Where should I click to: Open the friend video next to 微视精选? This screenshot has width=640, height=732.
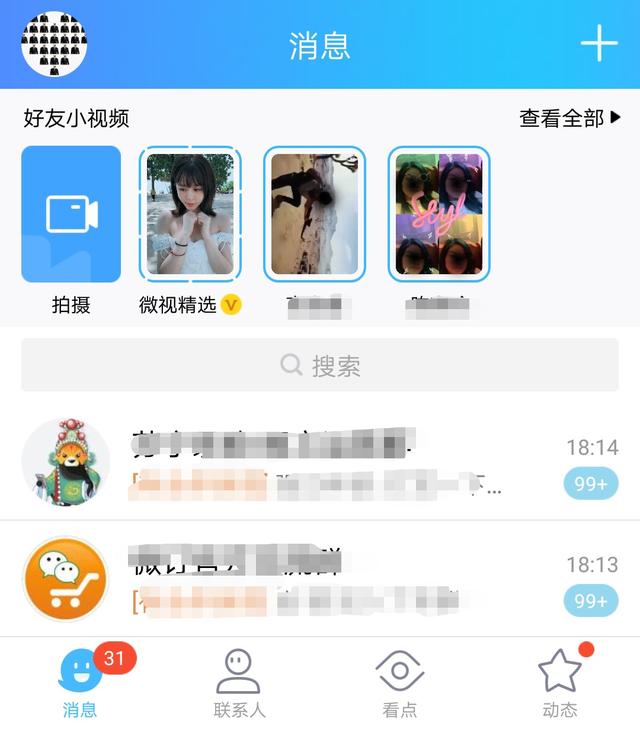click(314, 214)
